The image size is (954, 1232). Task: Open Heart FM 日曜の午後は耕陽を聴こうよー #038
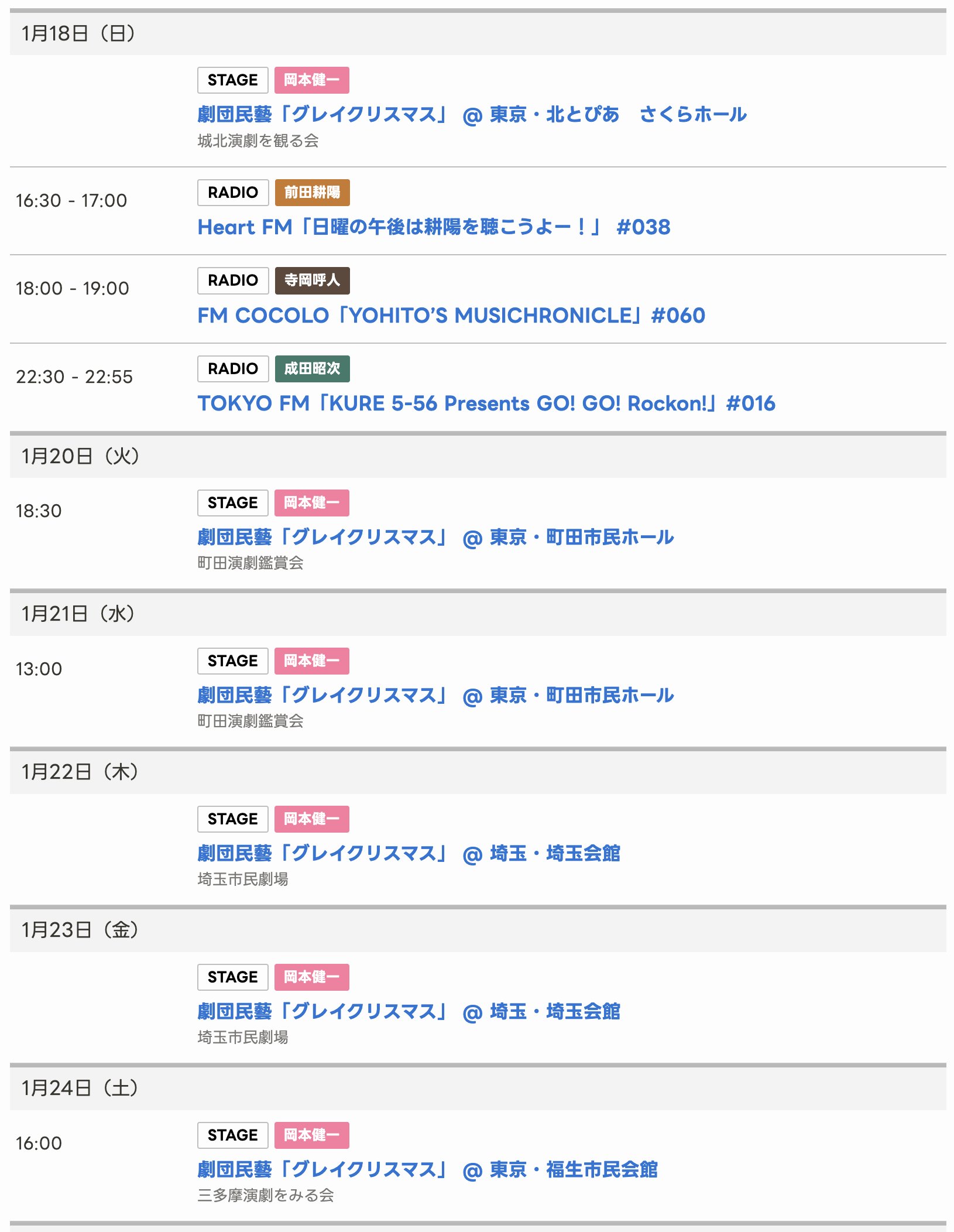(434, 227)
